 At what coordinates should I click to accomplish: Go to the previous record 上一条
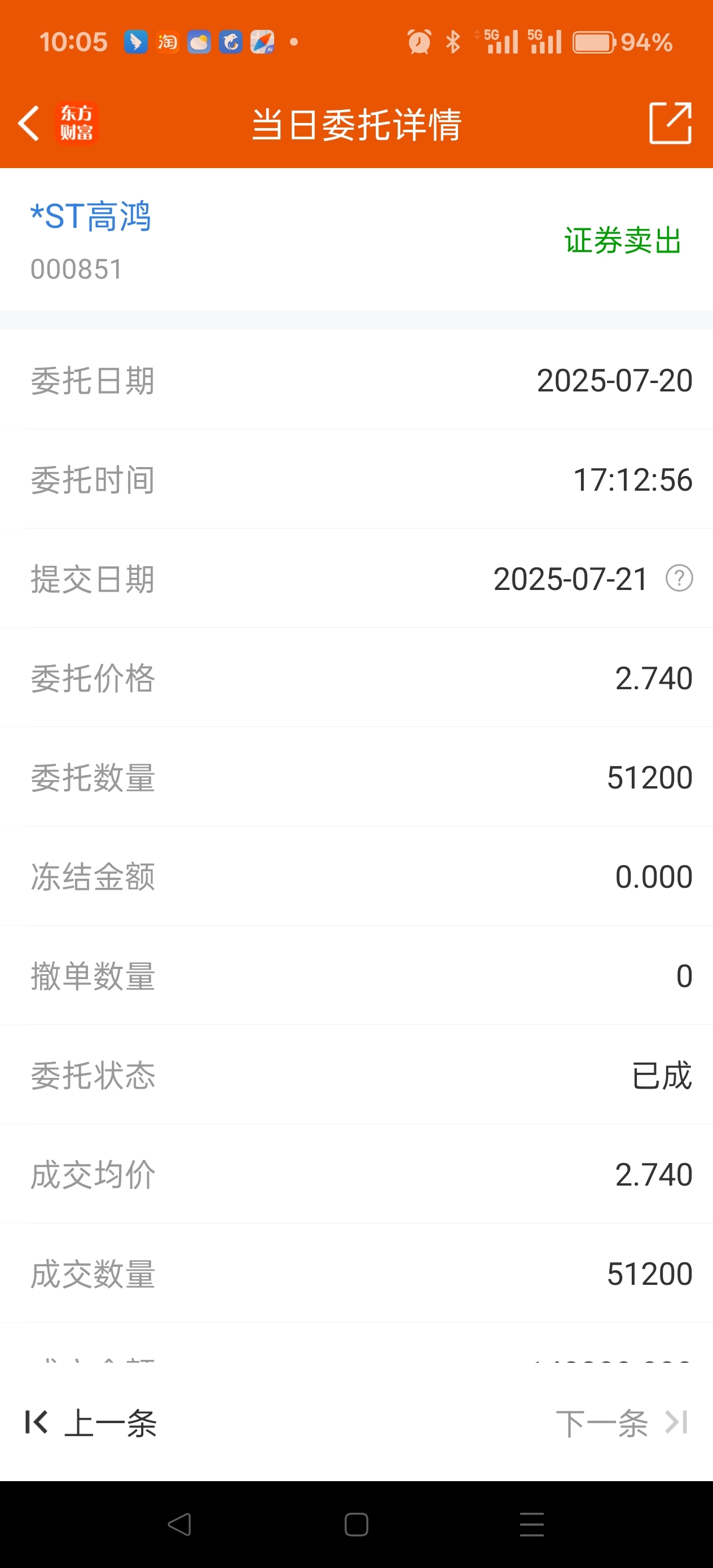(x=91, y=1423)
